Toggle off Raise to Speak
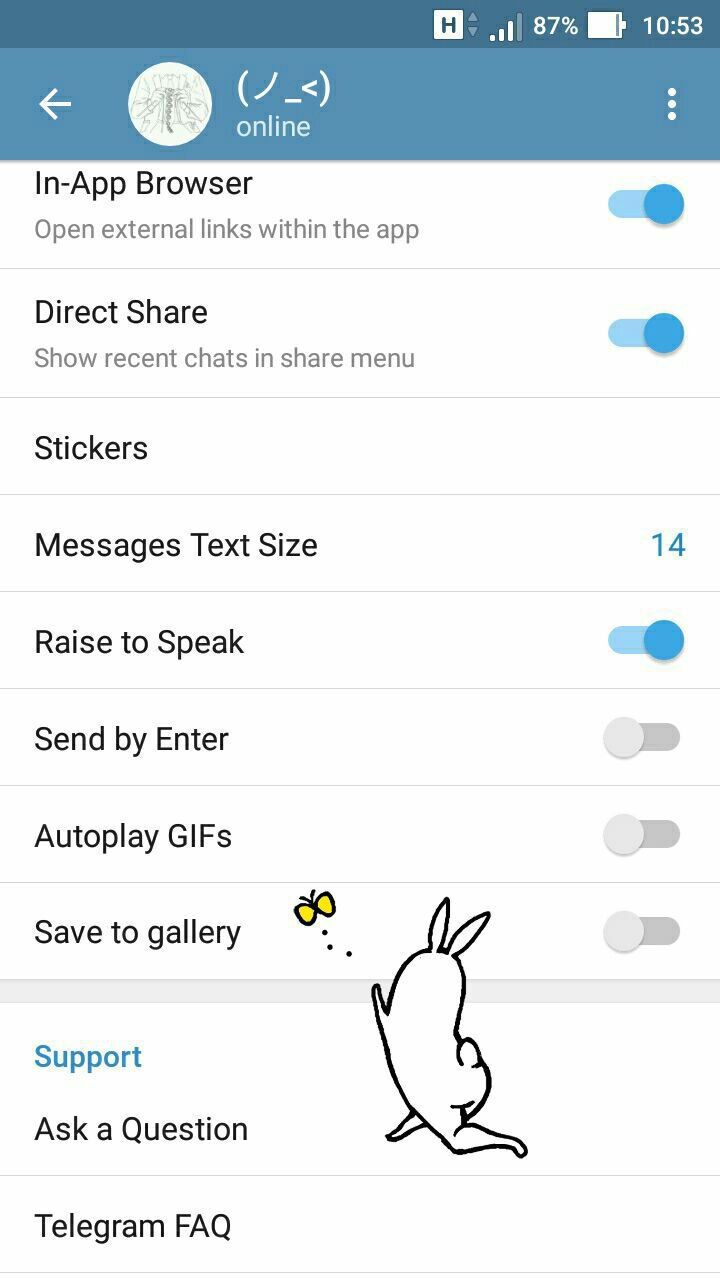This screenshot has height=1280, width=720. click(645, 641)
